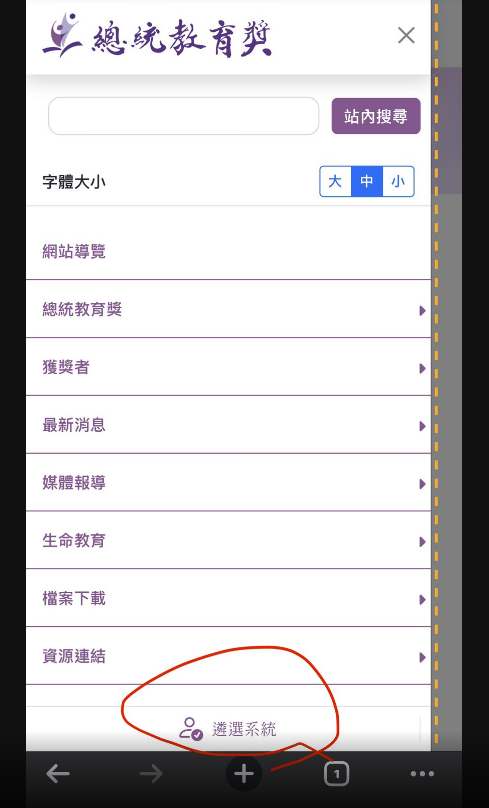Viewport: 489px width, 808px height.
Task: Expand 獲獎者 section
Action: (228, 367)
